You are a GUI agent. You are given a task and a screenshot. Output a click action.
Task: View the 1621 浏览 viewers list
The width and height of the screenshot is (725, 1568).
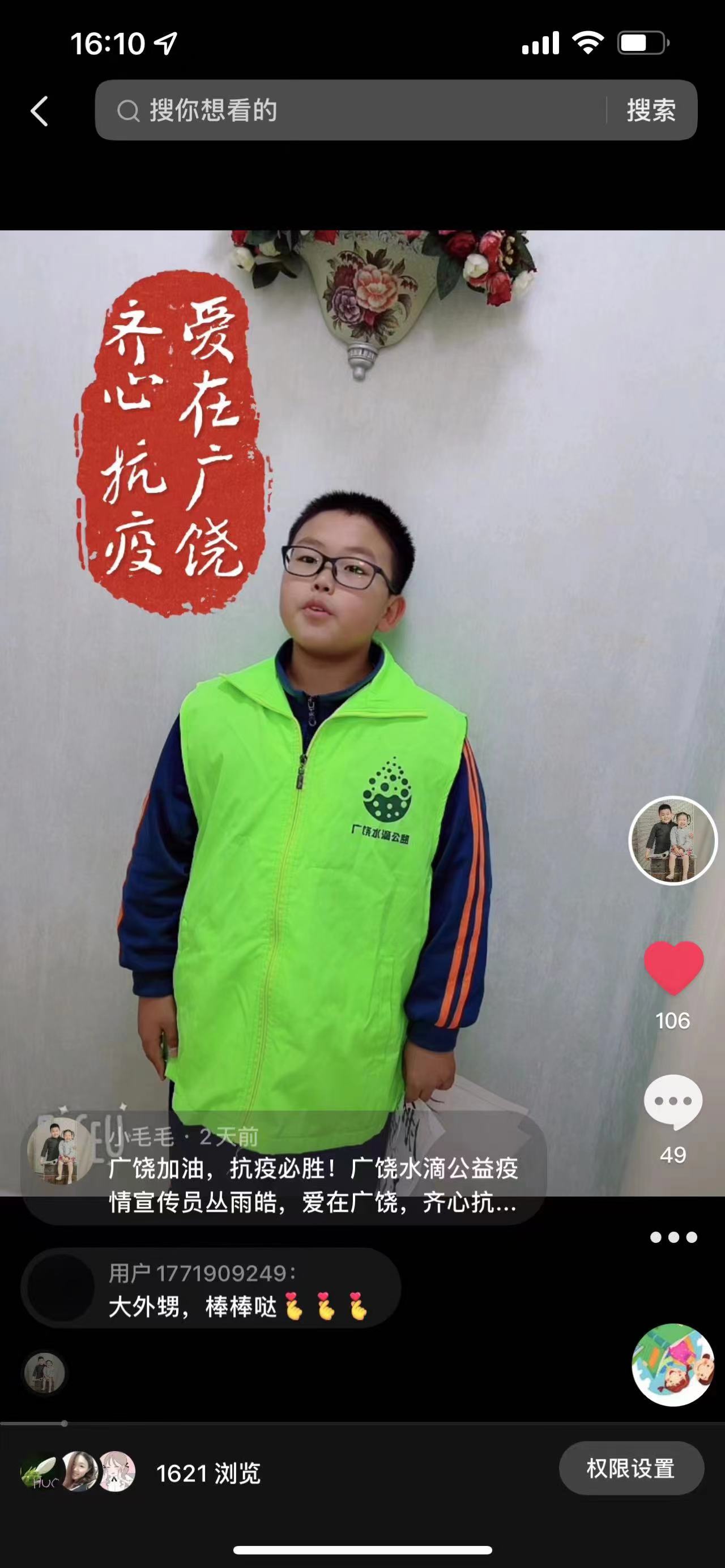[141, 1473]
